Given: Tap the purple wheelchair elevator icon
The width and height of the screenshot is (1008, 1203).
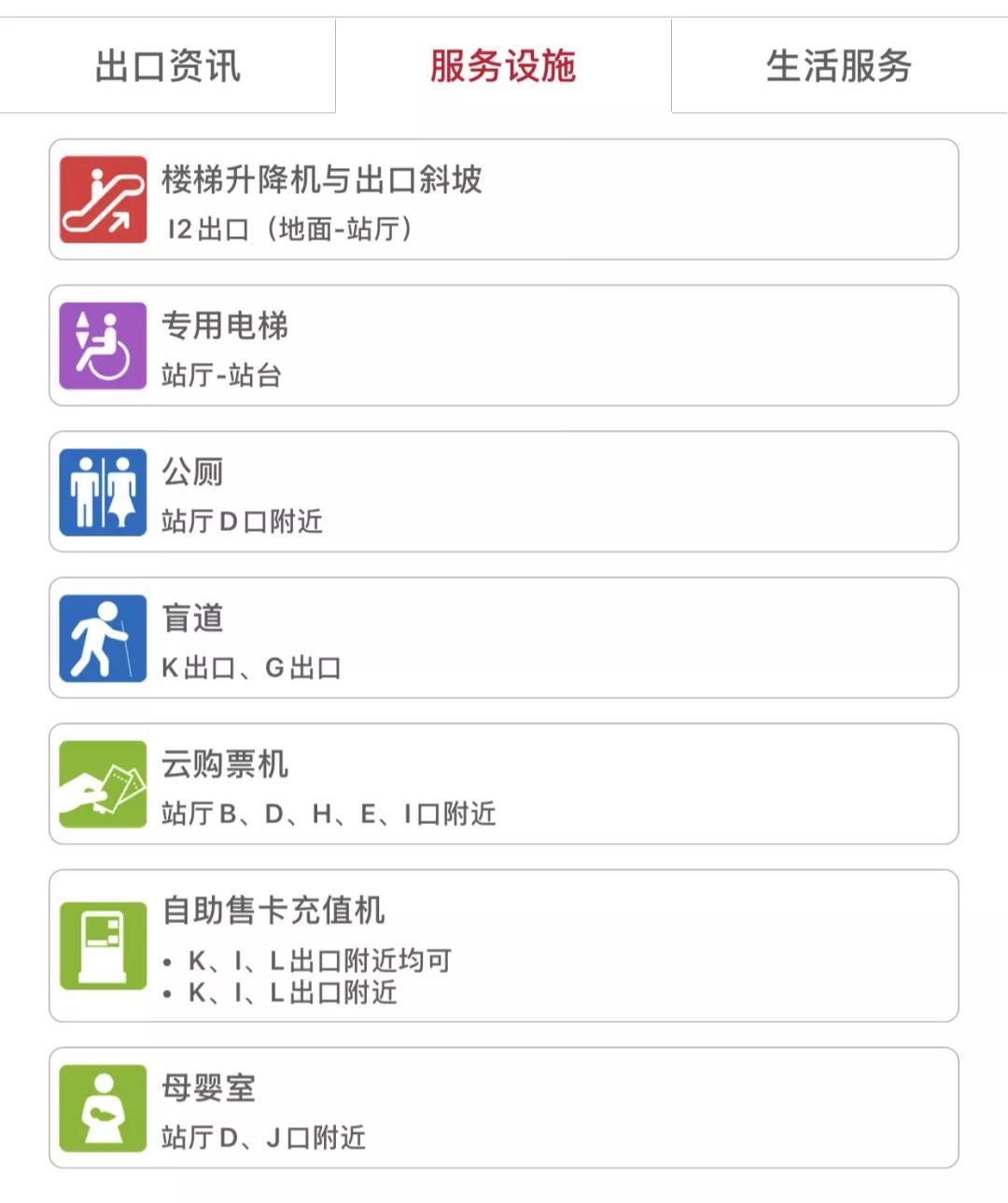Looking at the screenshot, I should pos(103,345).
